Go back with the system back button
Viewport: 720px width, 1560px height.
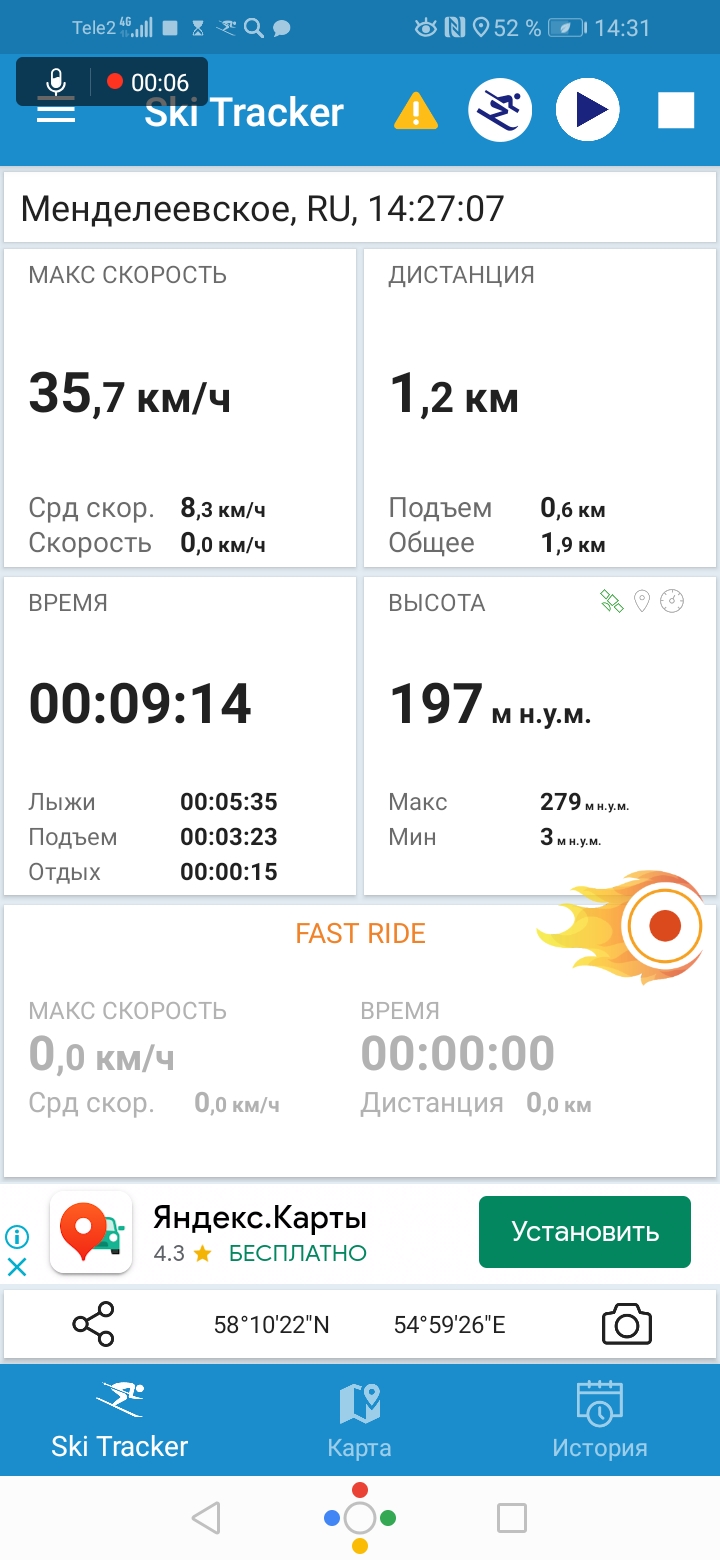(206, 1518)
